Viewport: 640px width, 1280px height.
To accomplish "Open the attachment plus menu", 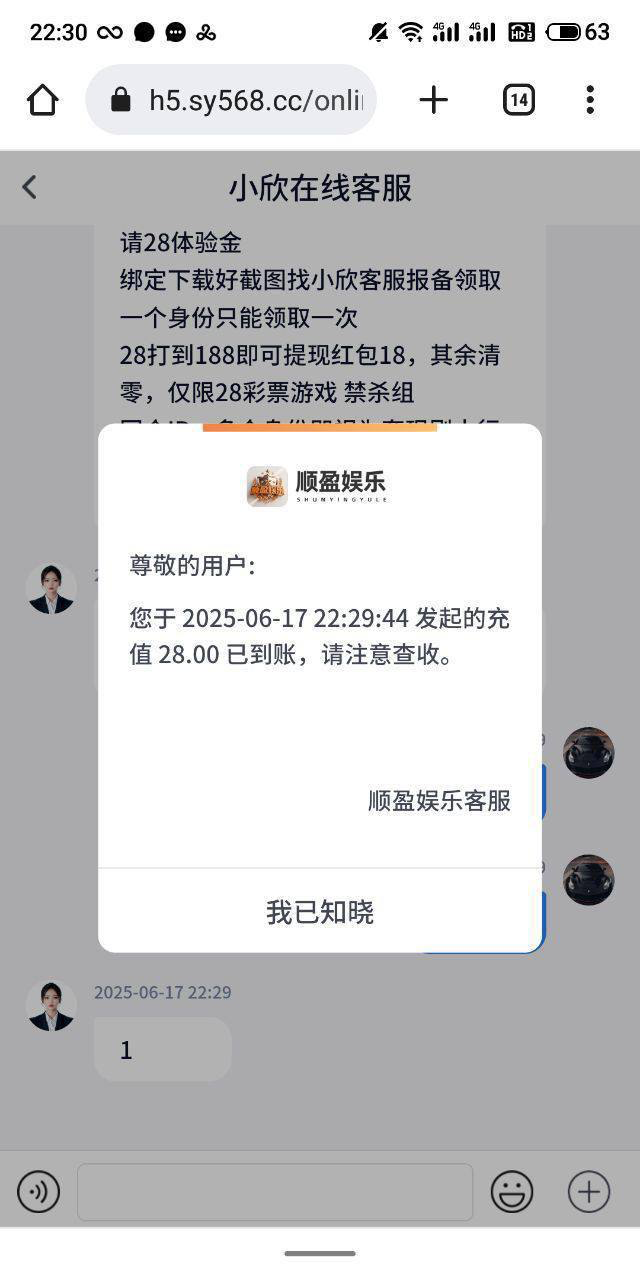I will click(x=588, y=1192).
